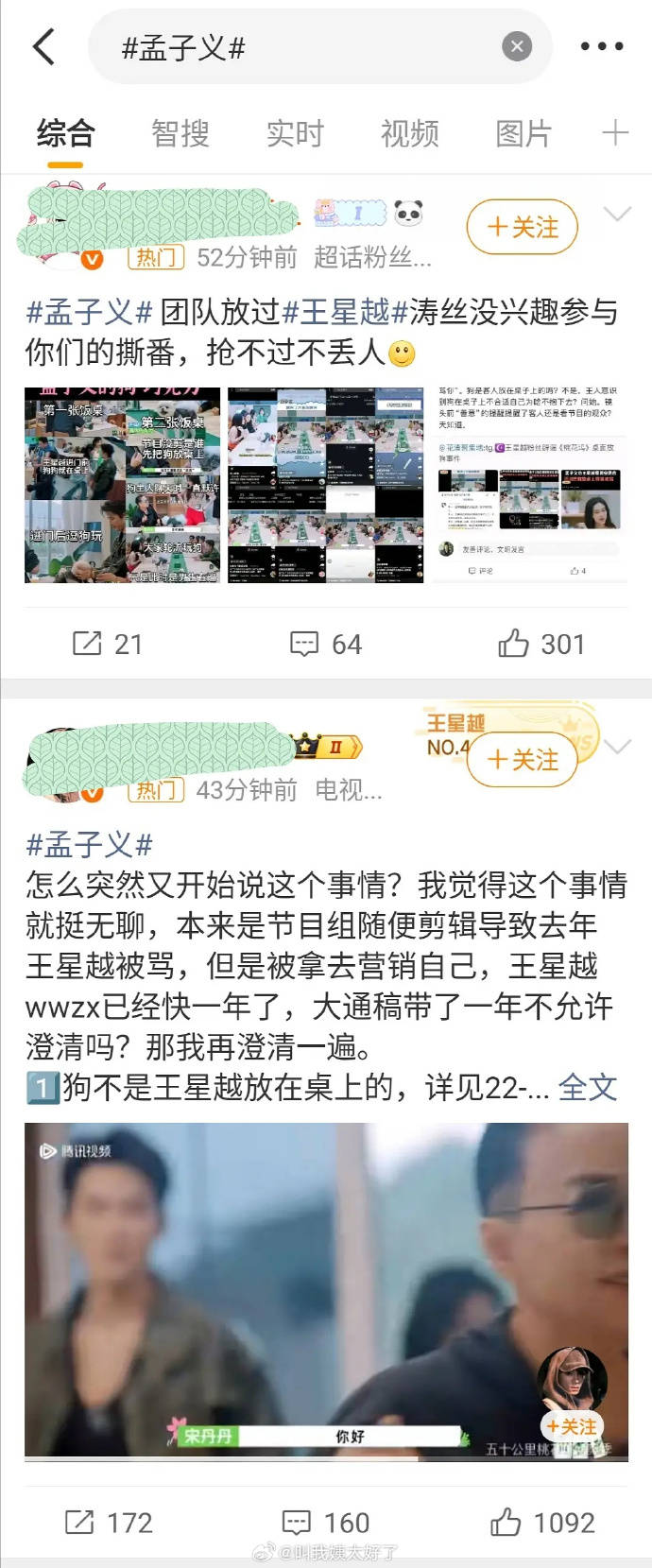652x1568 pixels.
Task: Follow the author of the 43分钟前 post
Action: 522,760
